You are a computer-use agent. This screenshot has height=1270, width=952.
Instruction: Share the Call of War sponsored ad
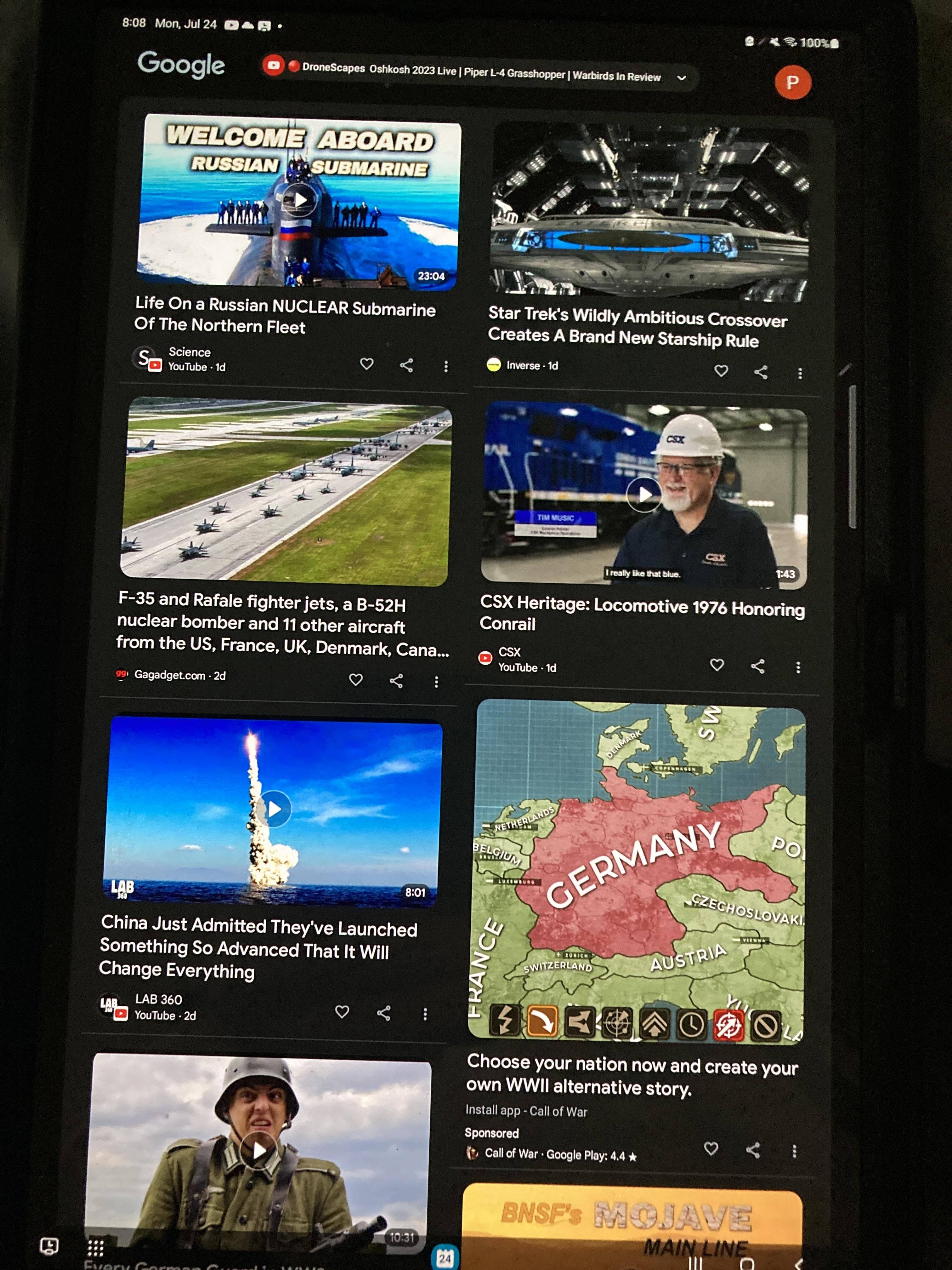click(752, 1149)
